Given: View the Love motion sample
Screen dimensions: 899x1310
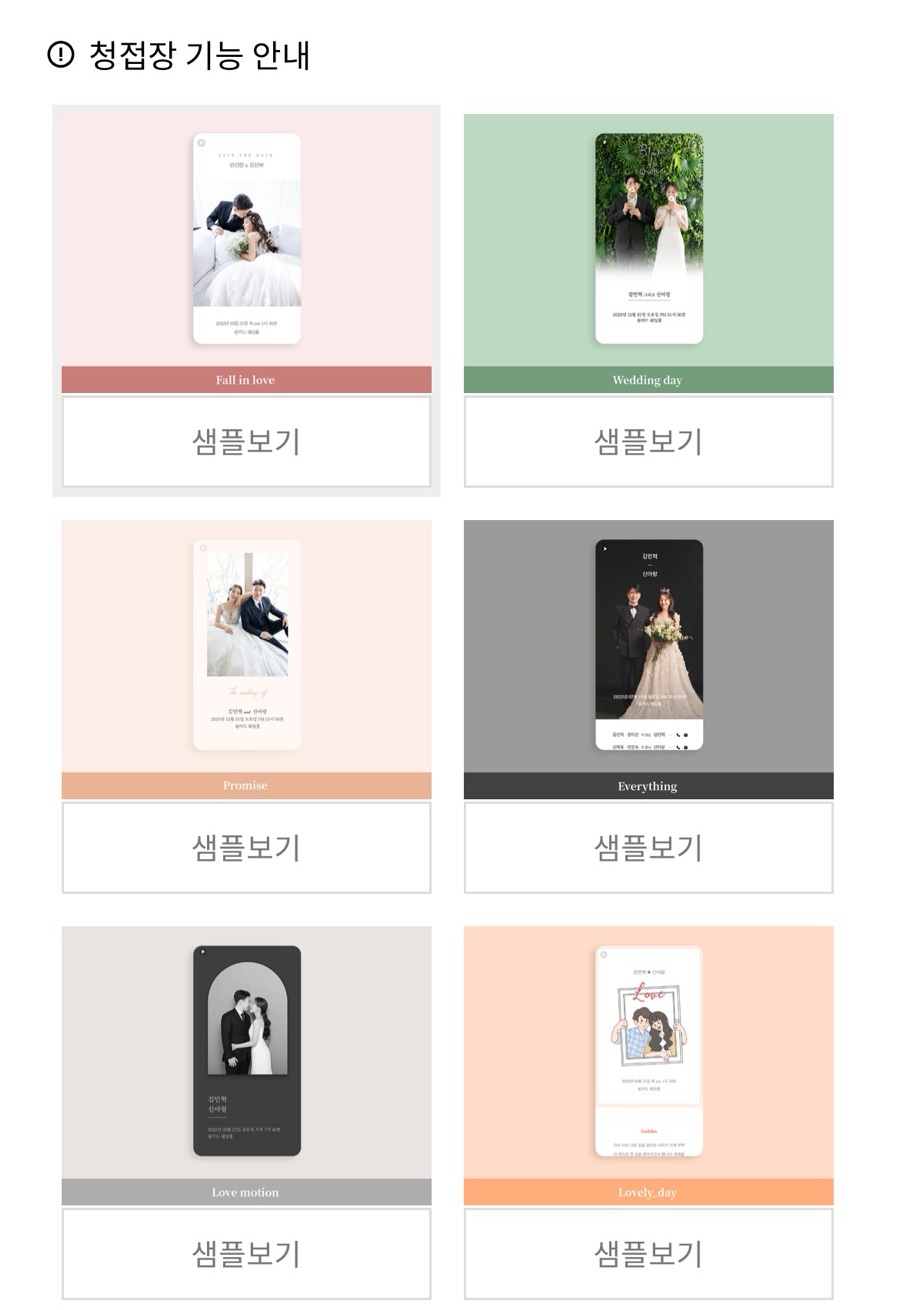Looking at the screenshot, I should pos(246,1253).
